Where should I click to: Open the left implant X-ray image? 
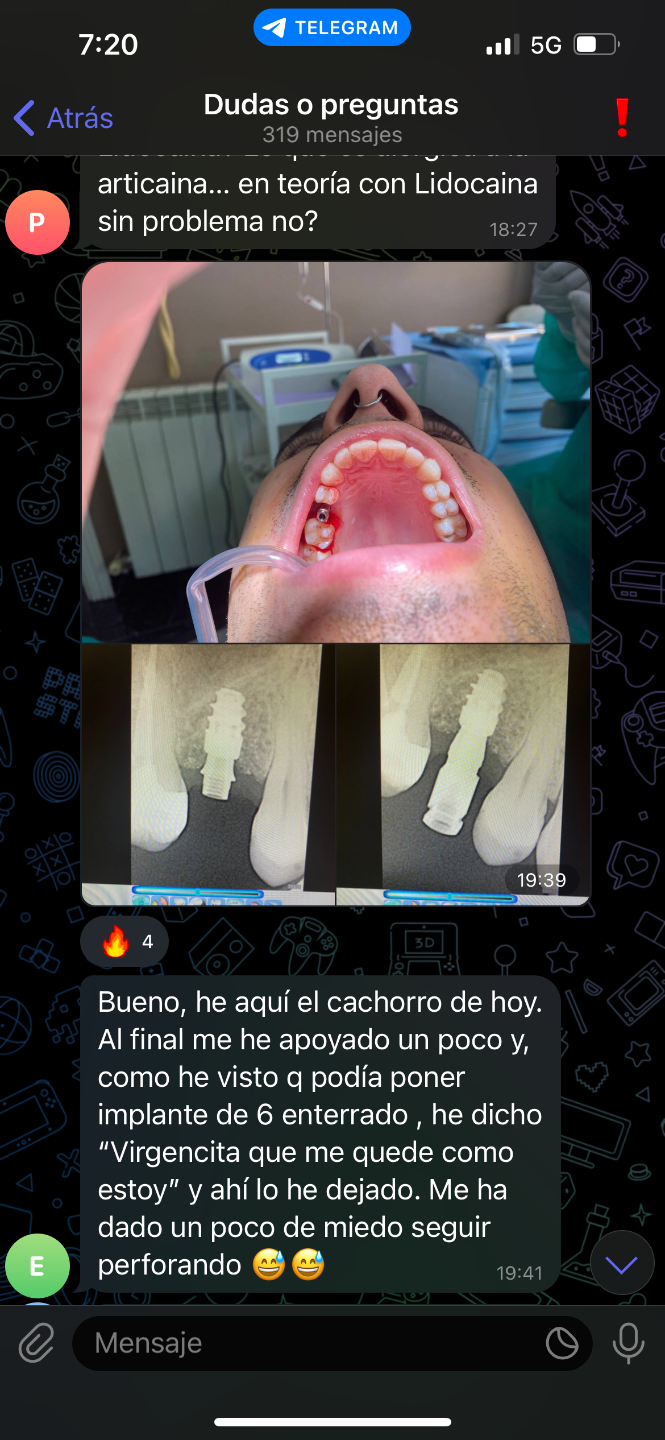(208, 775)
